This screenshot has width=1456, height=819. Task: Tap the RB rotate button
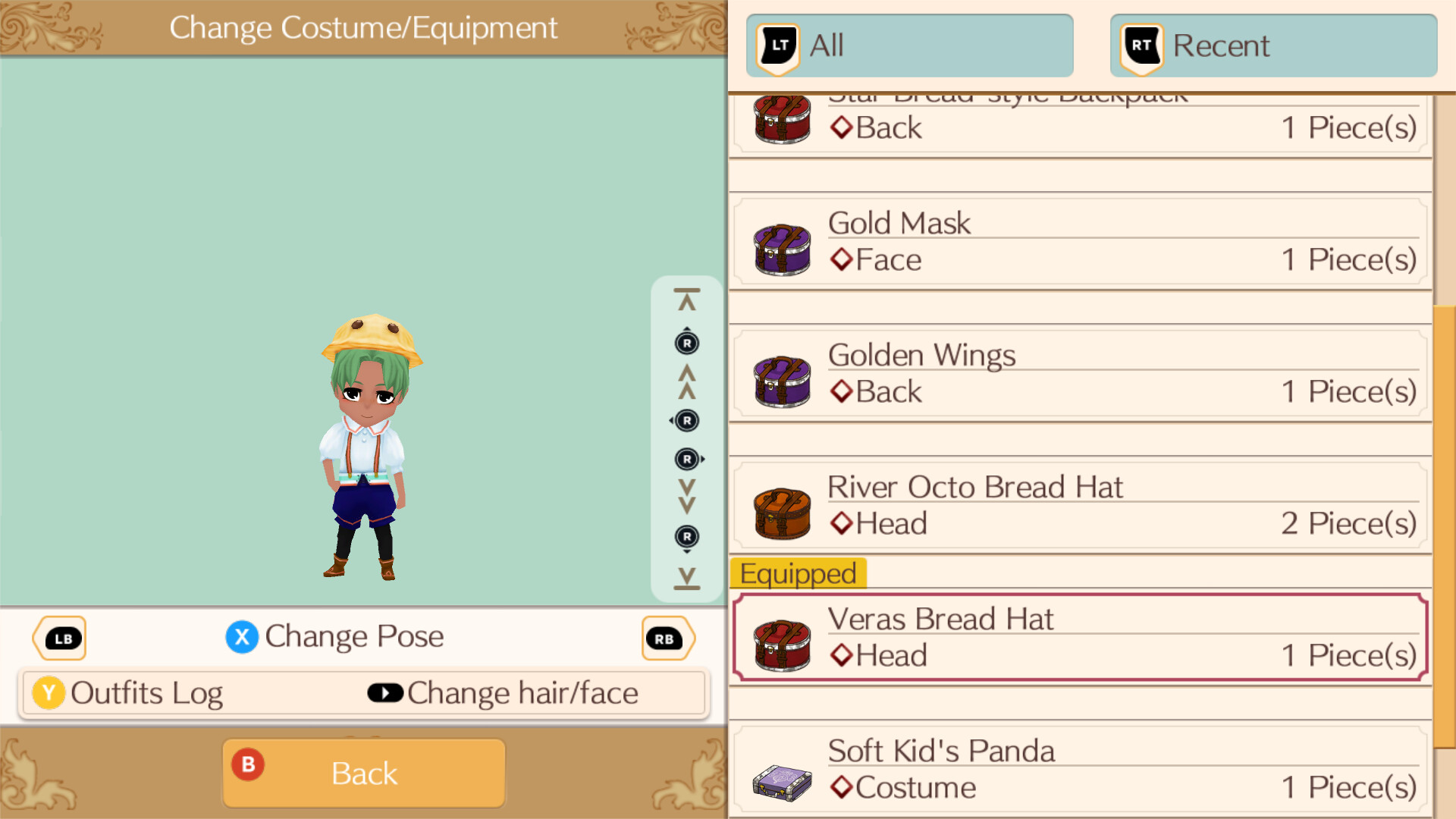click(x=666, y=639)
